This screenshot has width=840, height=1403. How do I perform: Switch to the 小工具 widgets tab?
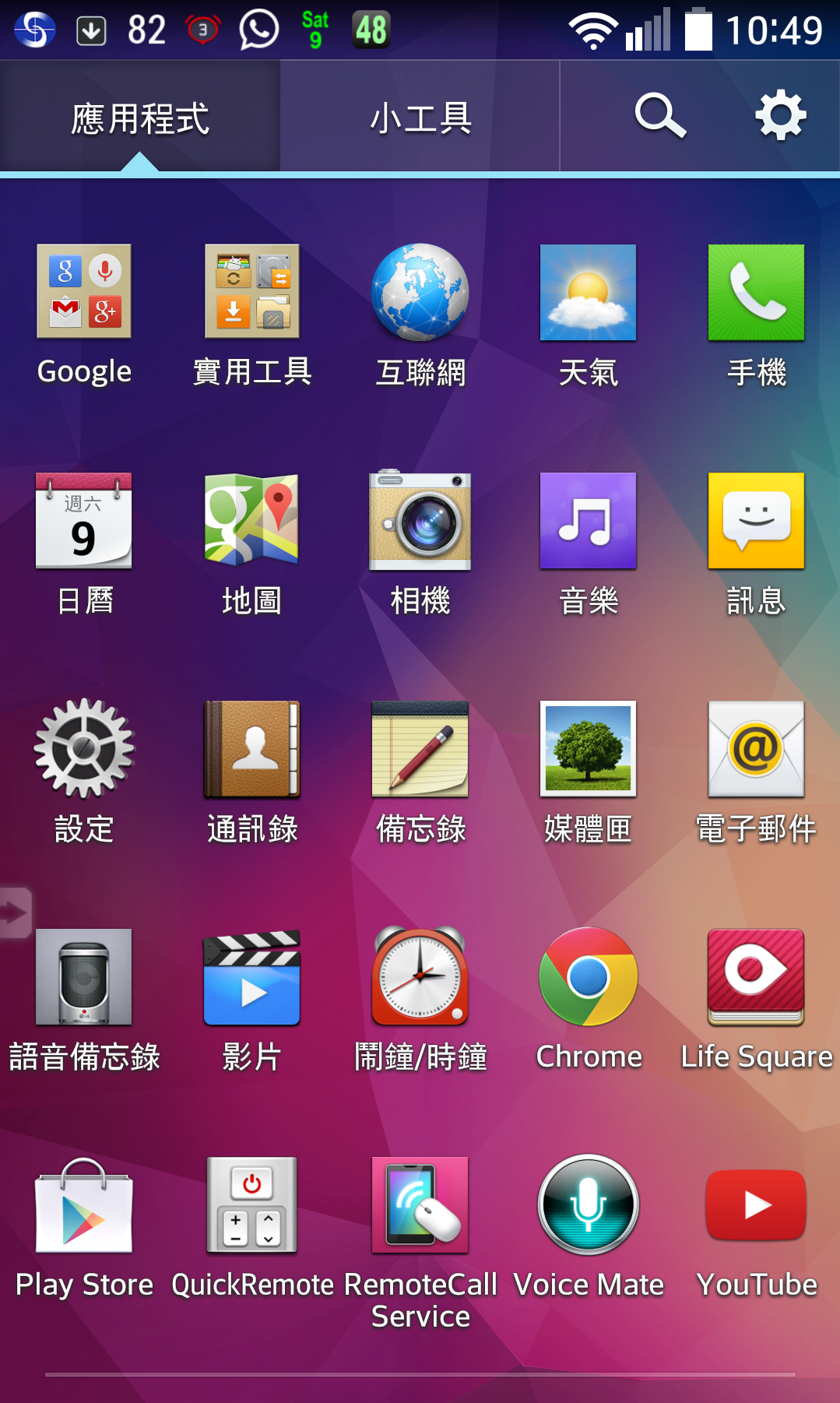coord(420,117)
